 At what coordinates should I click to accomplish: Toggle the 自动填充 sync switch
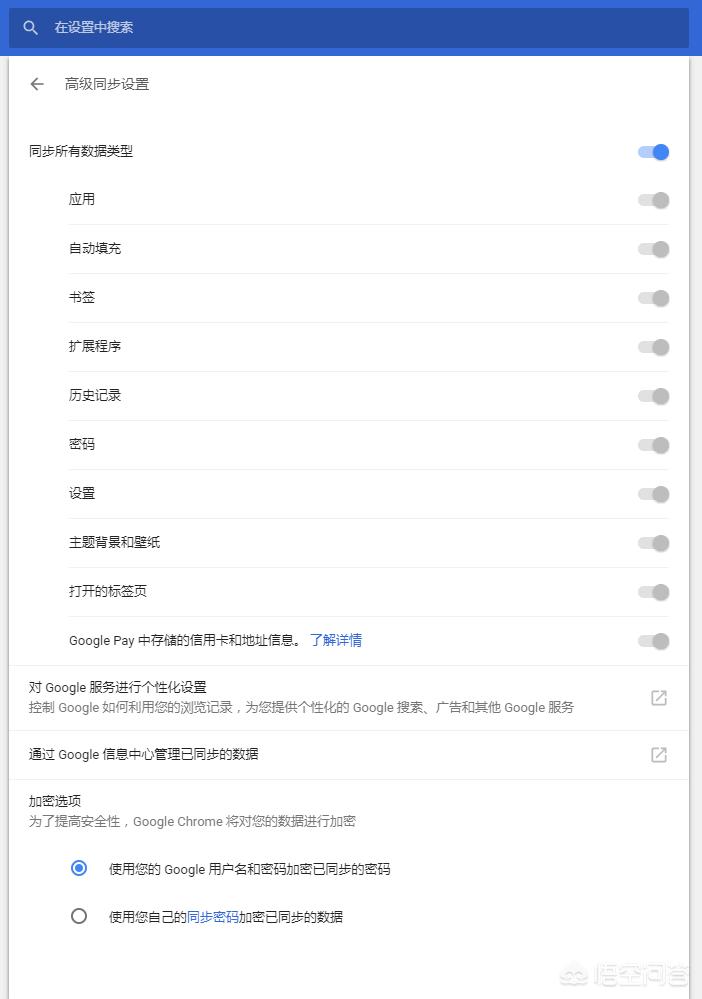(653, 249)
